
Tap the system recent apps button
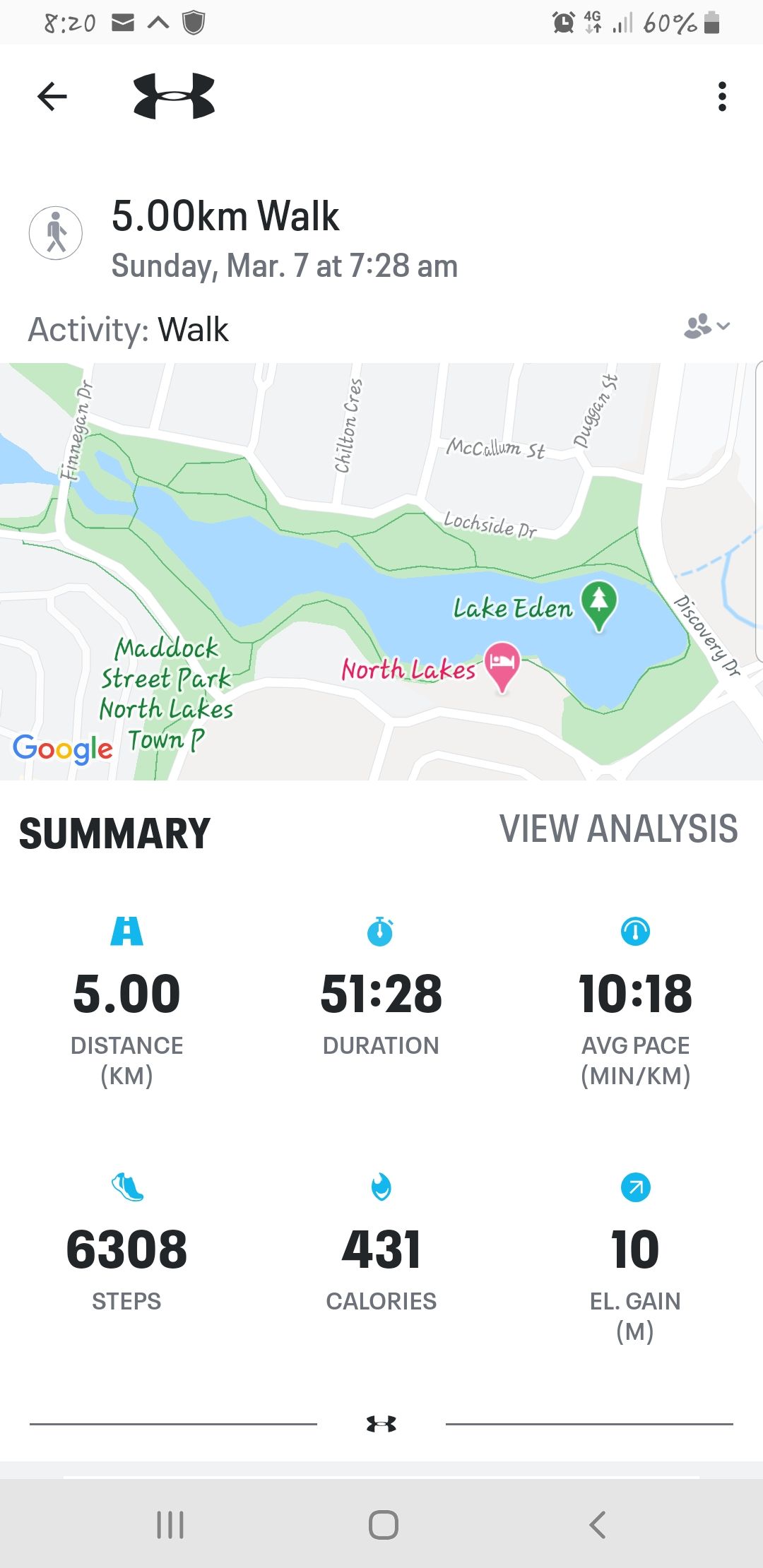(170, 1524)
